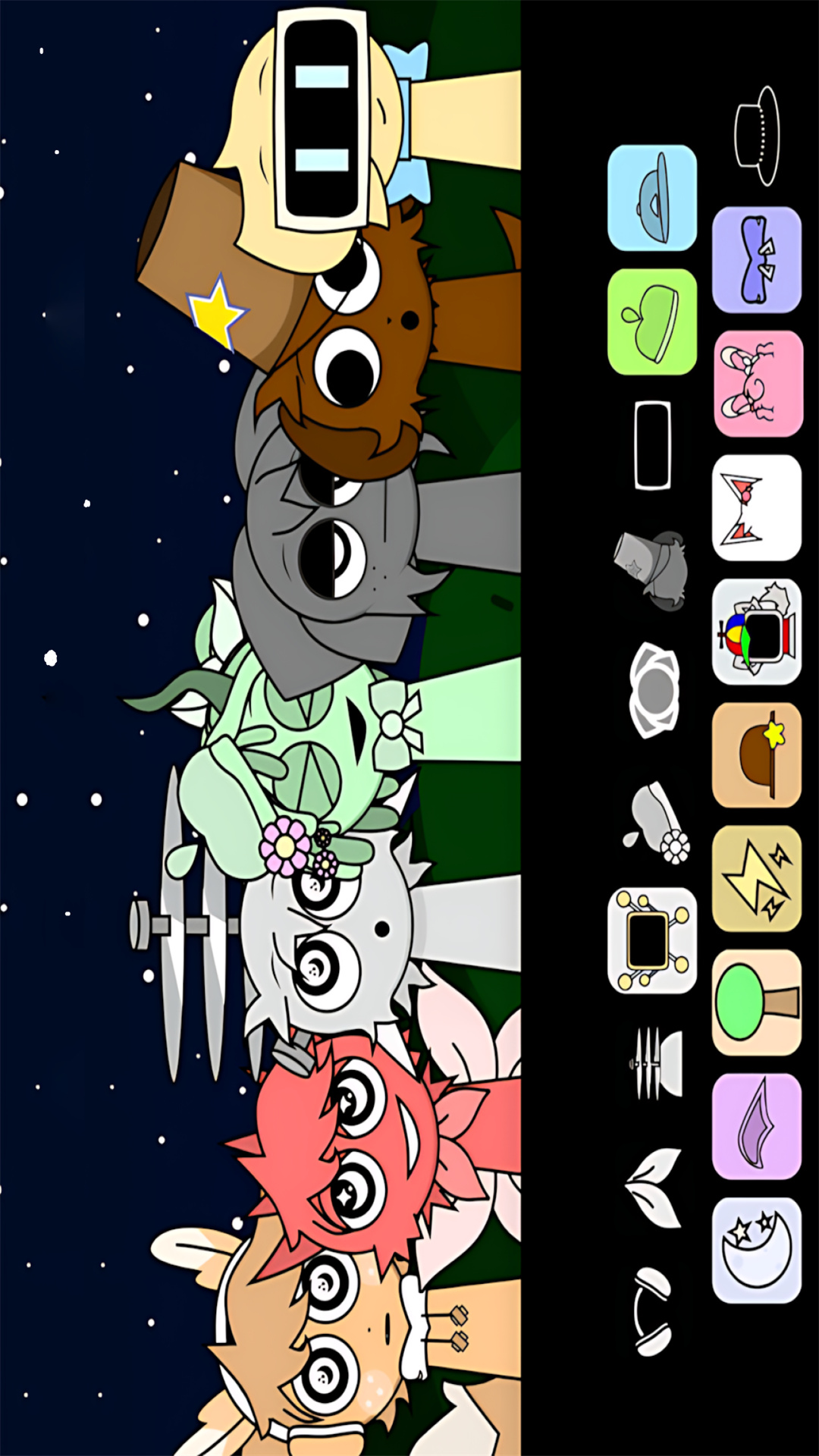Choose the purple ear icon
Screen dimensions: 819x1456
pos(757,1126)
